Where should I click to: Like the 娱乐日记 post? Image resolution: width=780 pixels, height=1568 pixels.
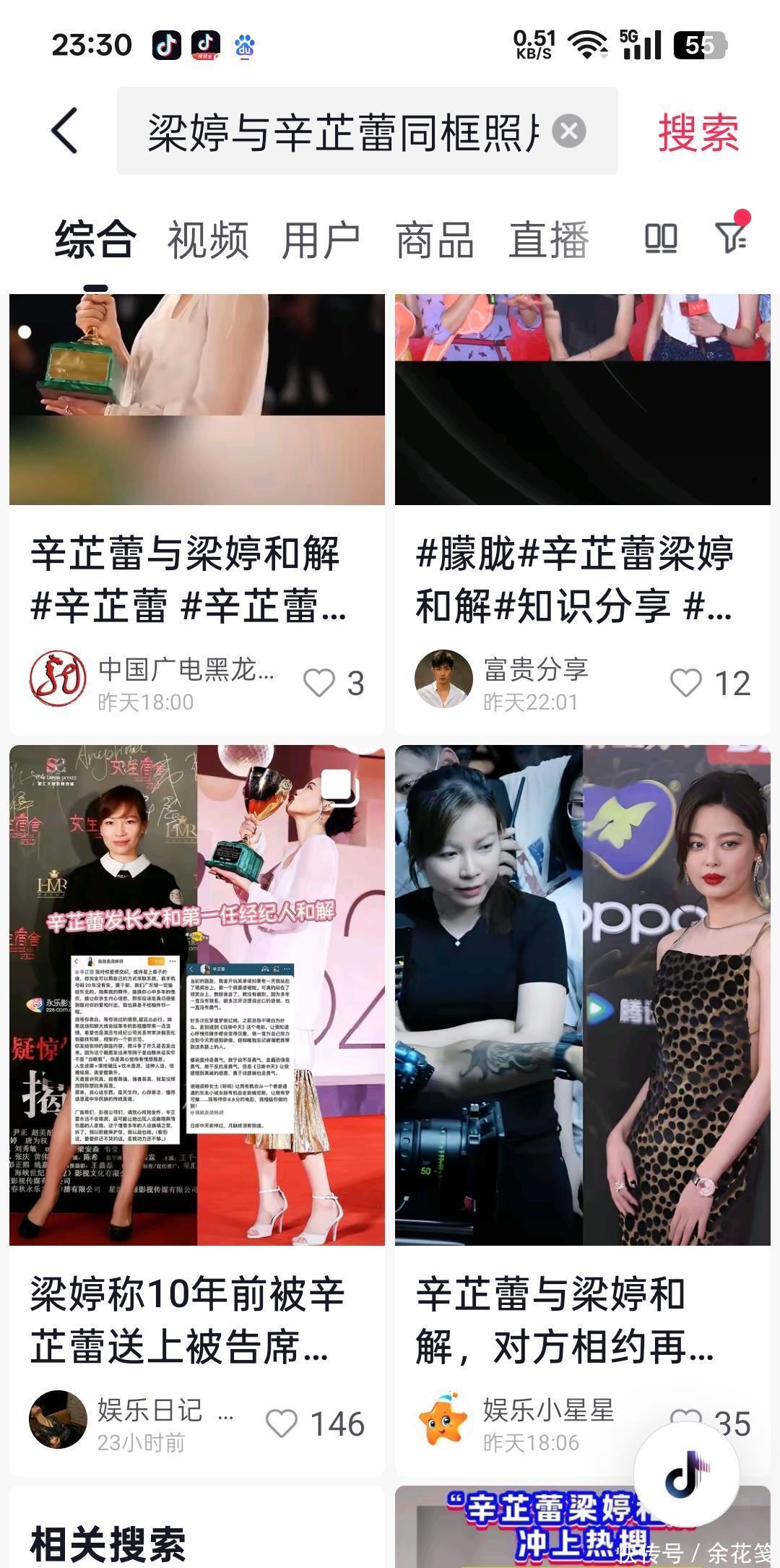[x=282, y=1423]
